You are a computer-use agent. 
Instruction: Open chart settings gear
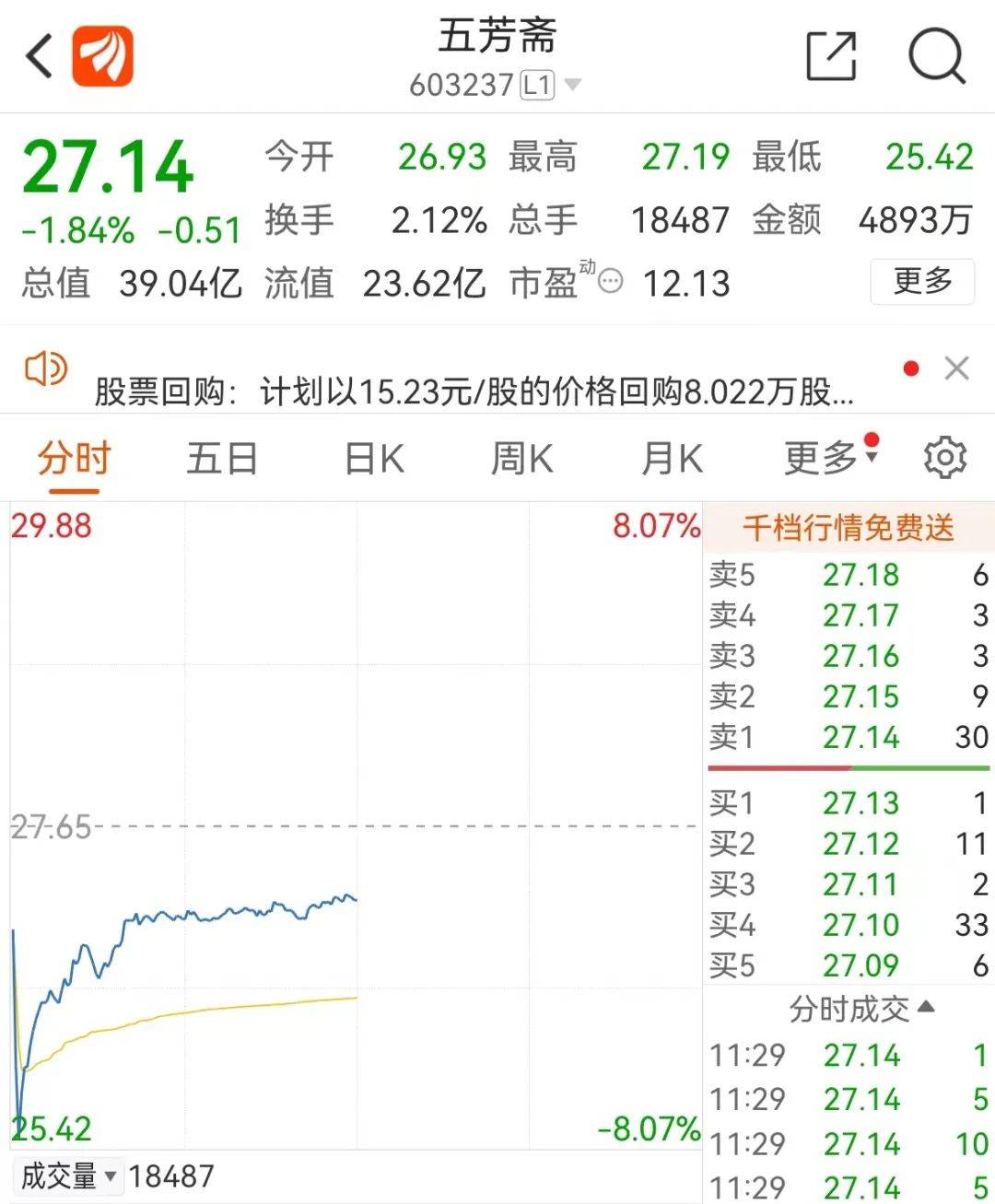[x=945, y=458]
